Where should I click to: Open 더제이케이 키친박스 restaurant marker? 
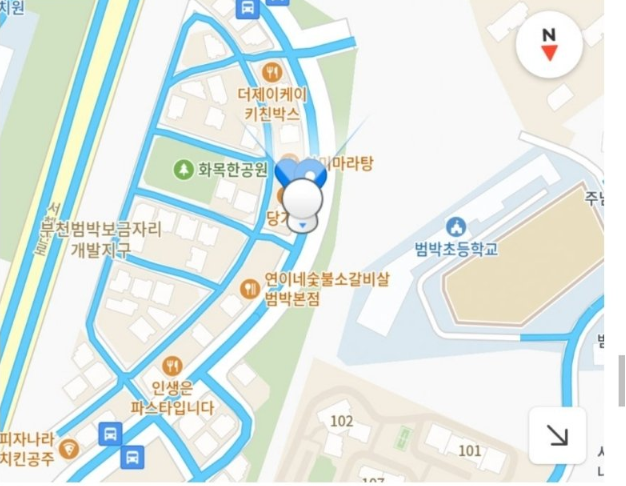coord(271,72)
